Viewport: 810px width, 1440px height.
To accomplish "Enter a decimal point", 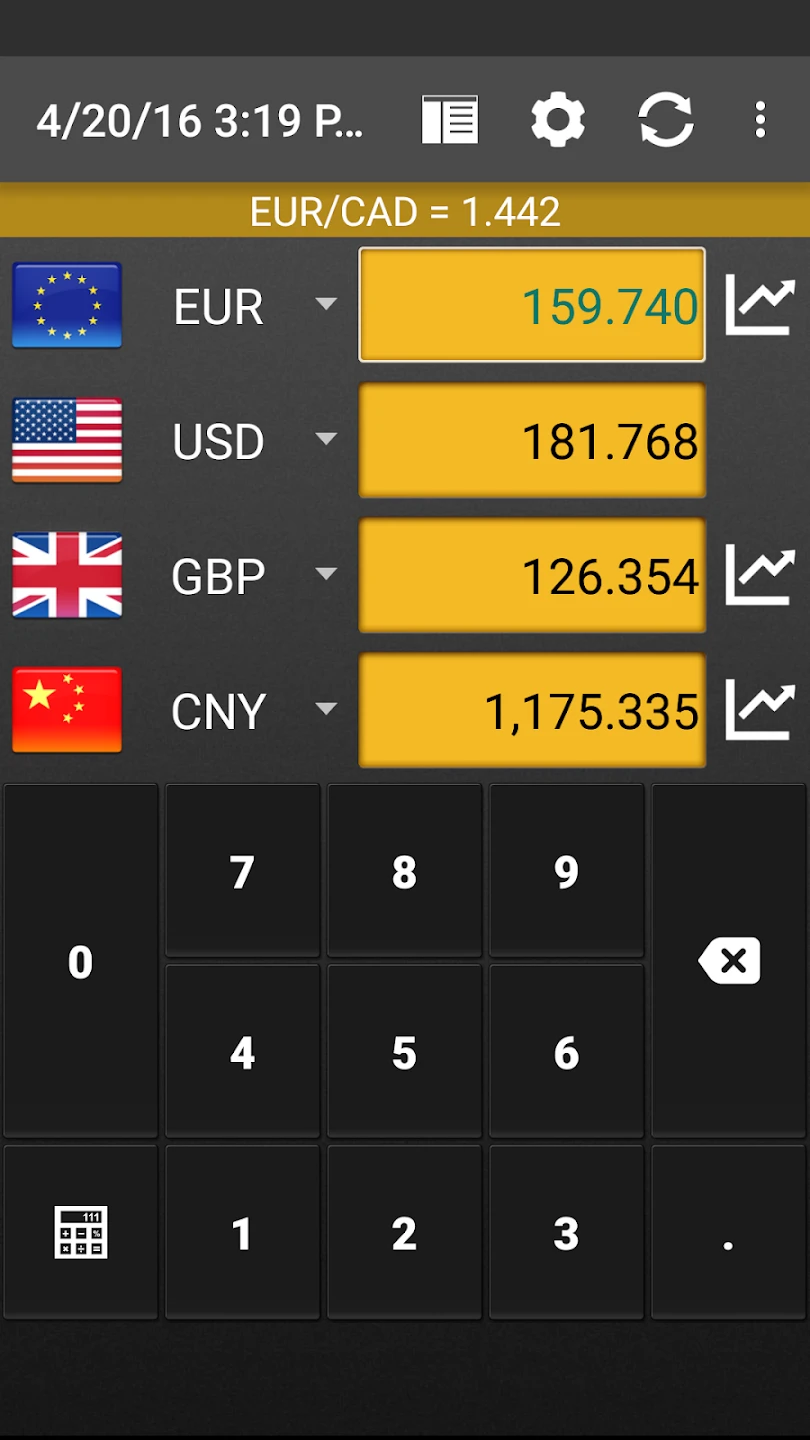I will click(x=728, y=1232).
